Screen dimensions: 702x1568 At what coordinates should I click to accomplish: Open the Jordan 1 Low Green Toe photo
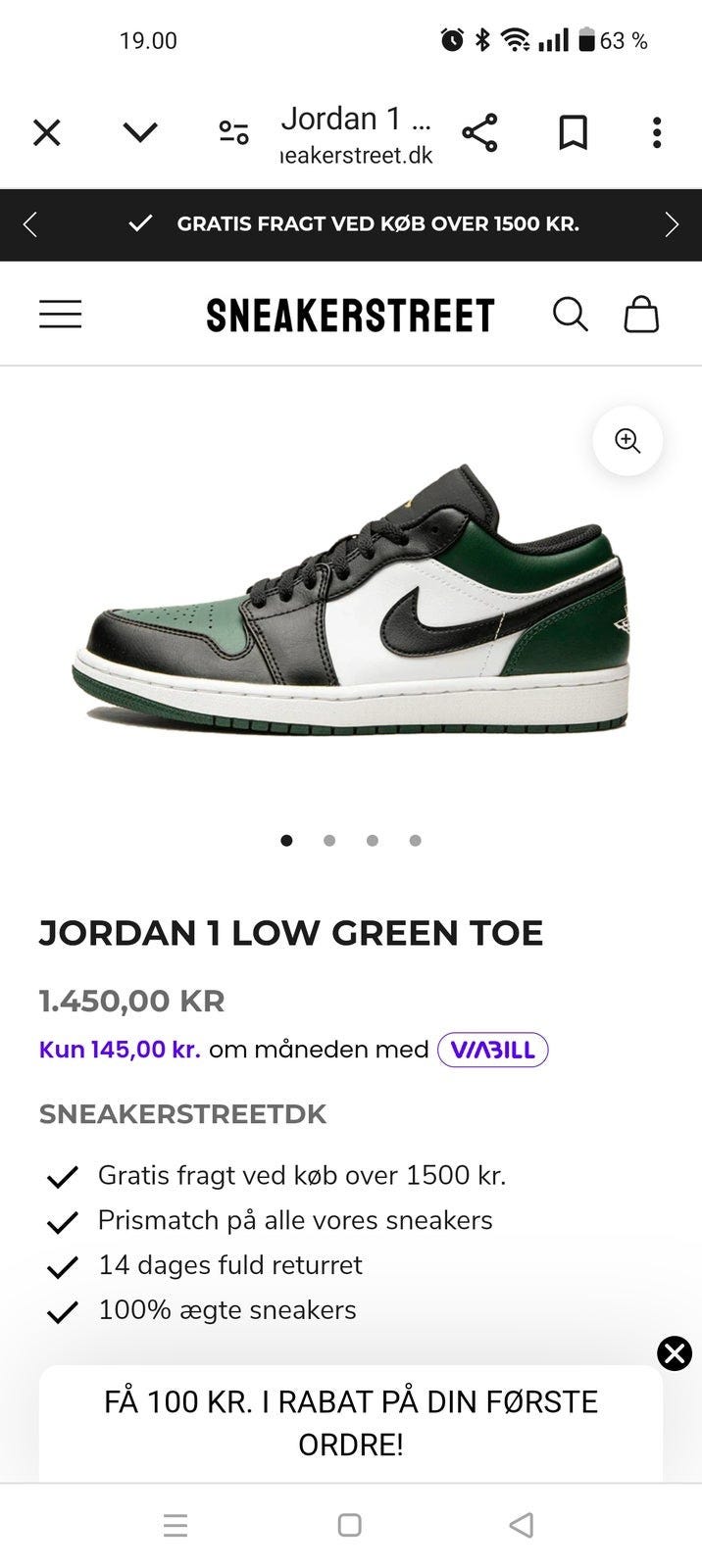pyautogui.click(x=351, y=608)
